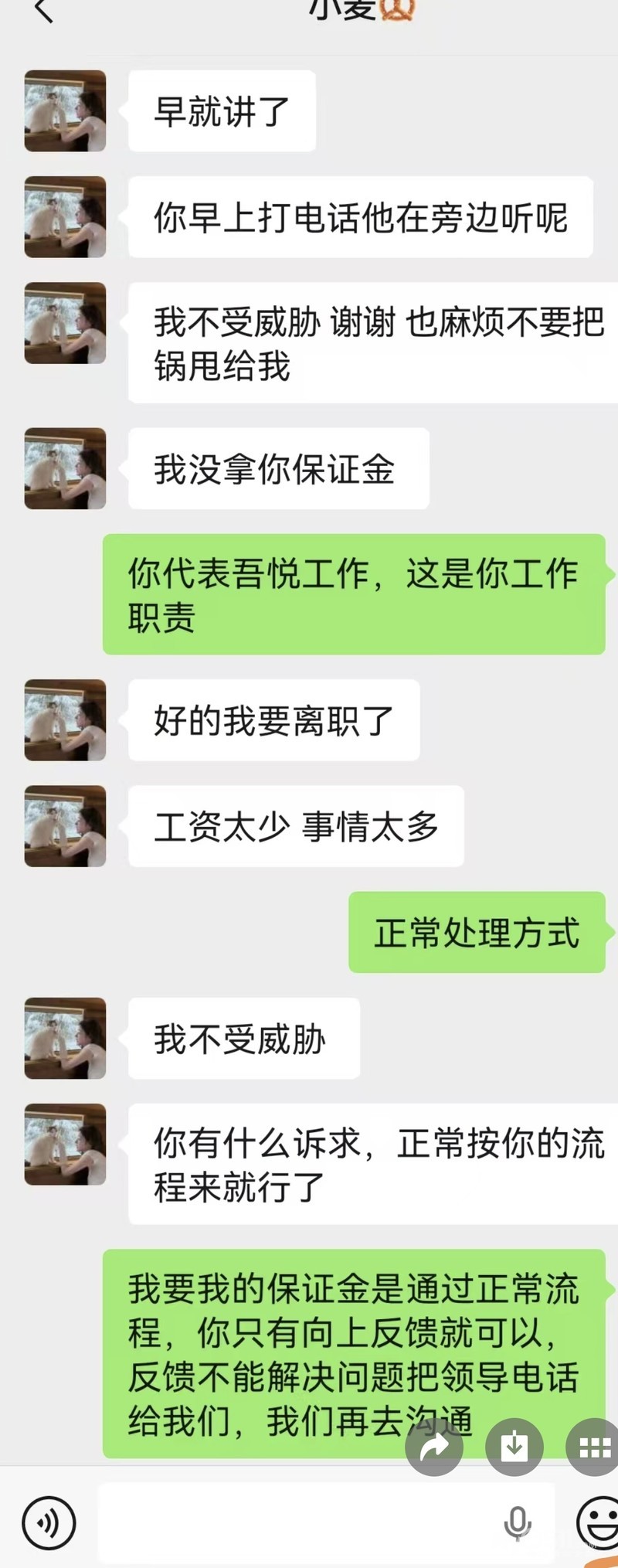Switch to voice message input
This screenshot has width=618, height=1568.
[49, 1522]
